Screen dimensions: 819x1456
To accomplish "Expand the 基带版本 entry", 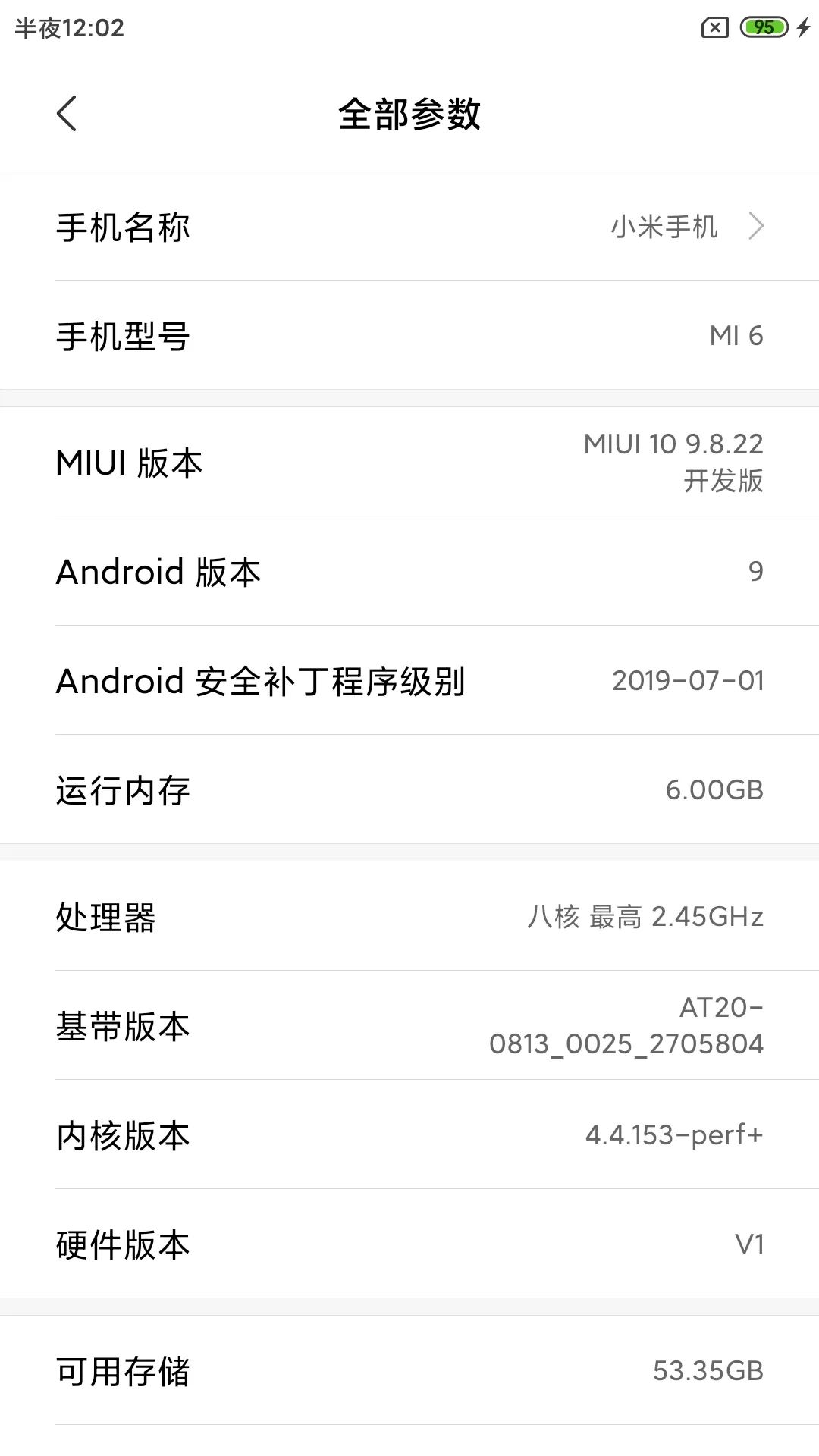I will 409,1028.
